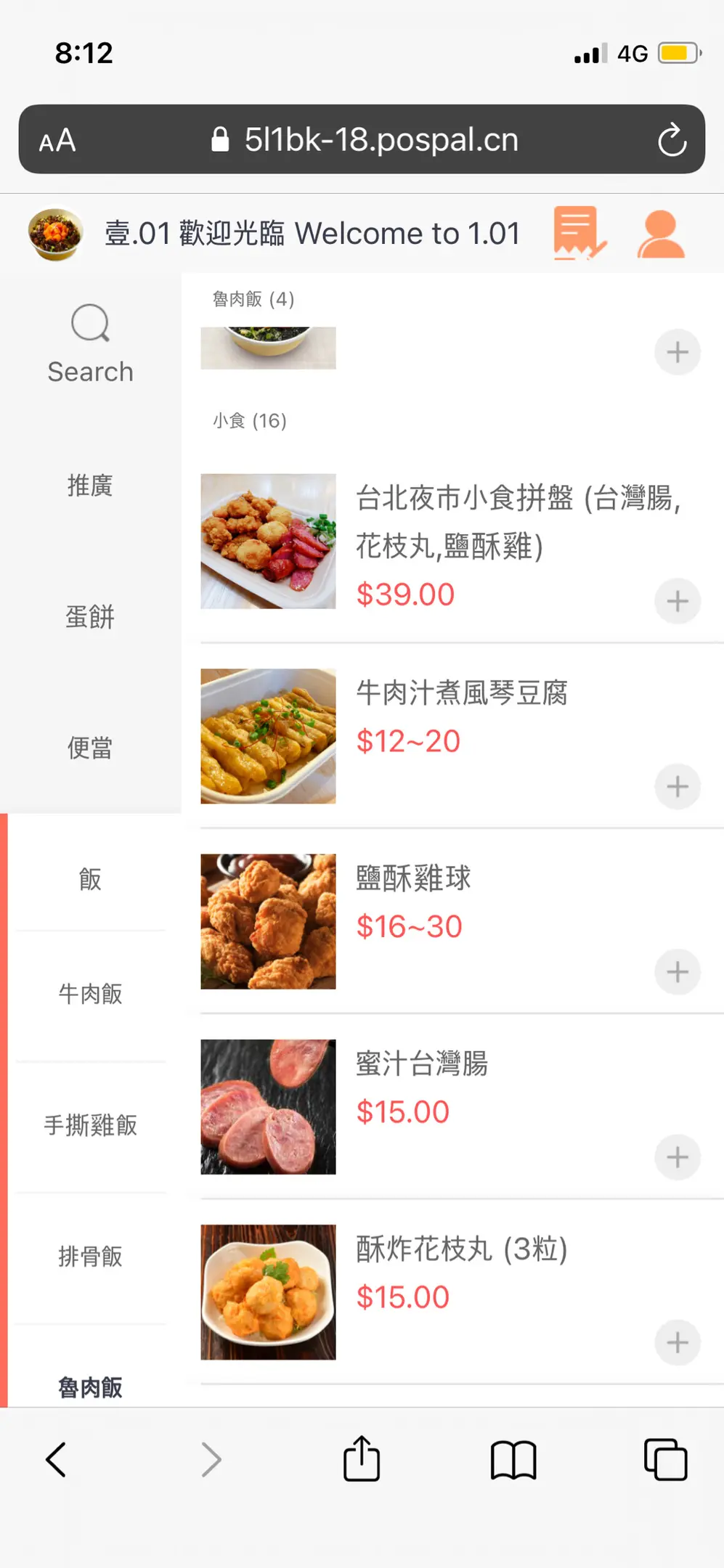The image size is (724, 1568).
Task: Jump to the 便當 category
Action: click(90, 748)
